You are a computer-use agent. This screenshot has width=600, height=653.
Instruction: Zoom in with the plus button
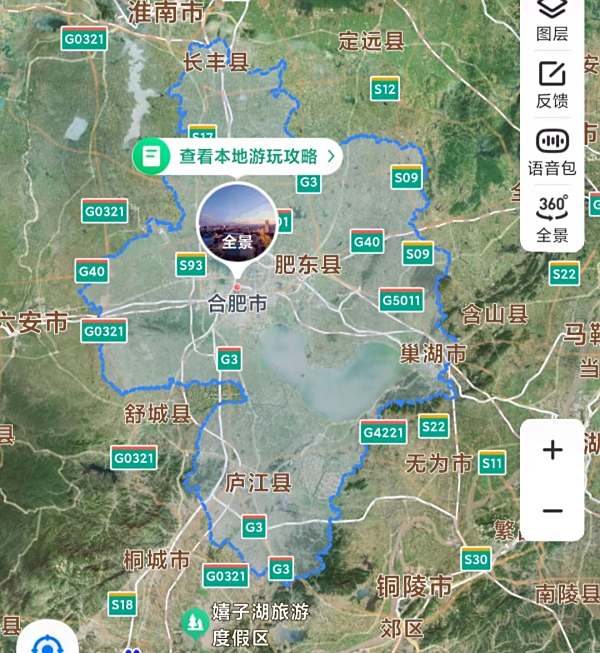pos(552,450)
